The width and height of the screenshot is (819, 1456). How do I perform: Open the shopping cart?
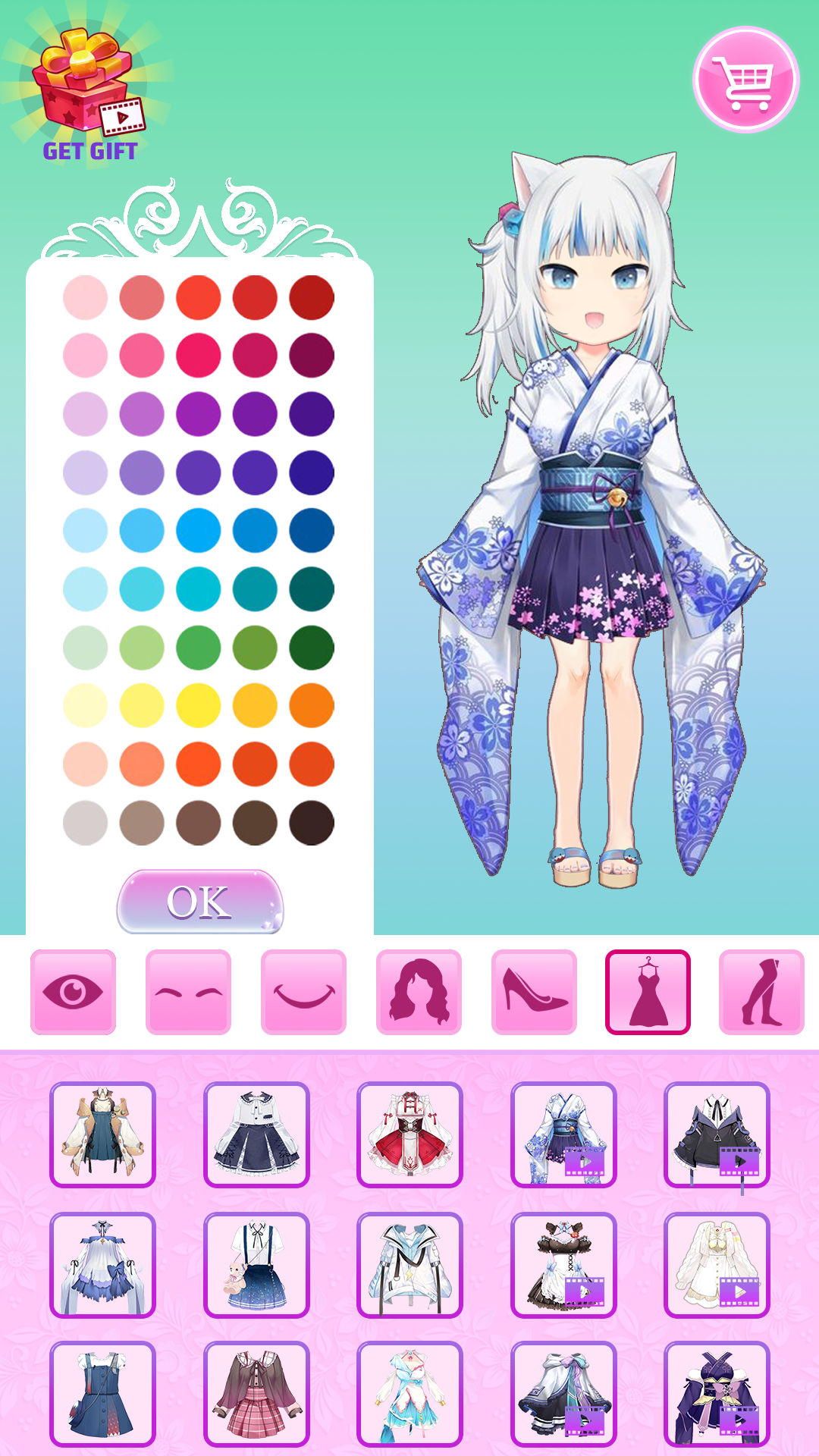tap(745, 80)
